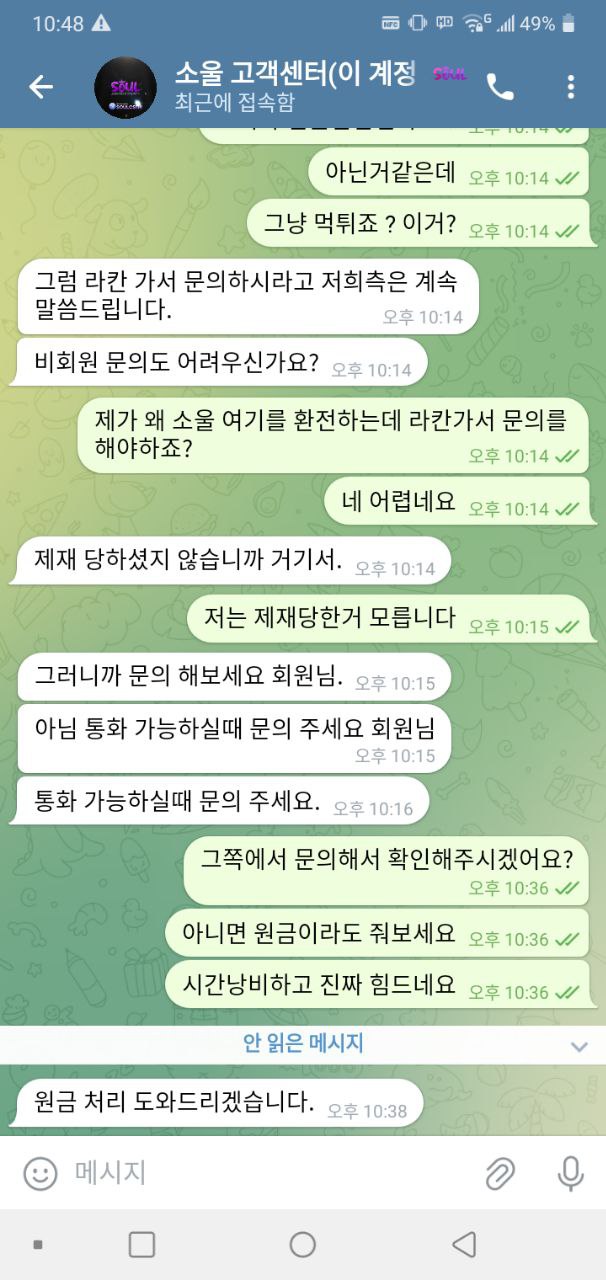This screenshot has height=1280, width=606.
Task: Open the recent apps overview
Action: tap(142, 1244)
